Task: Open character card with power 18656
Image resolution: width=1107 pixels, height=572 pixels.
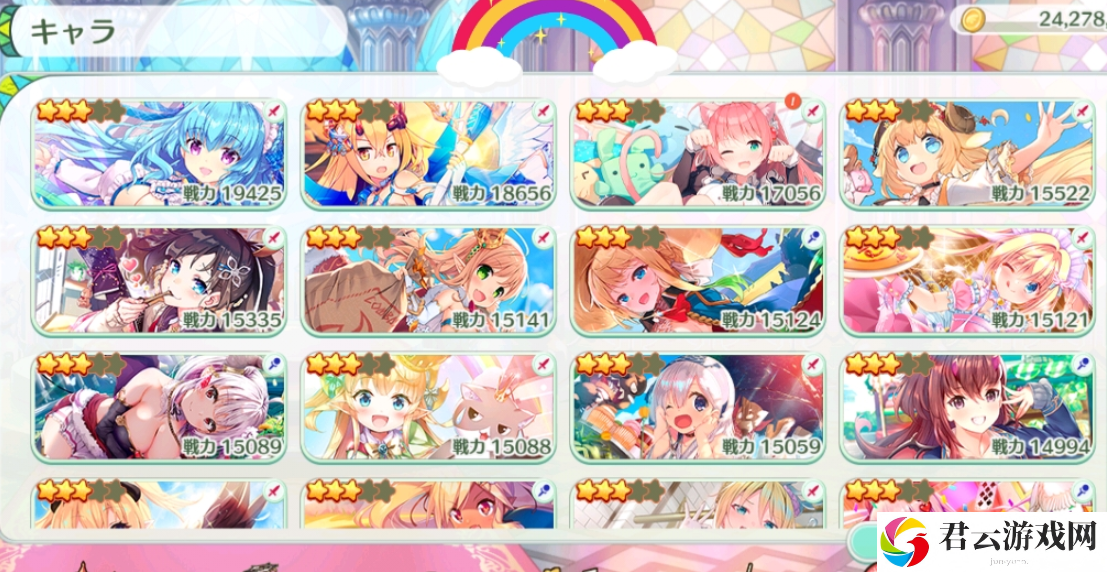Action: tap(429, 153)
